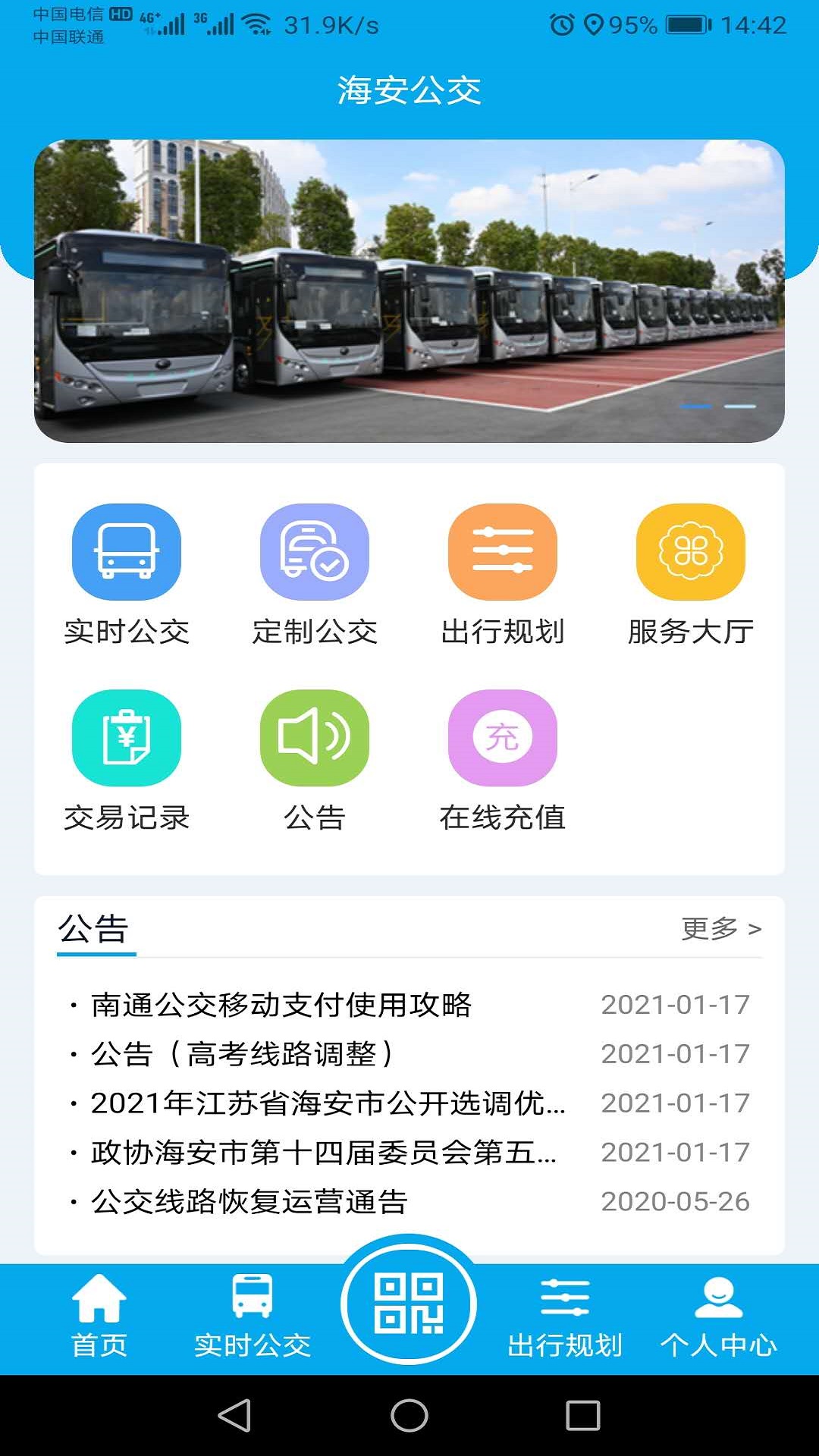Screen dimensions: 819x1456
Task: Open the 服务大厅 service hall icon
Action: click(690, 554)
